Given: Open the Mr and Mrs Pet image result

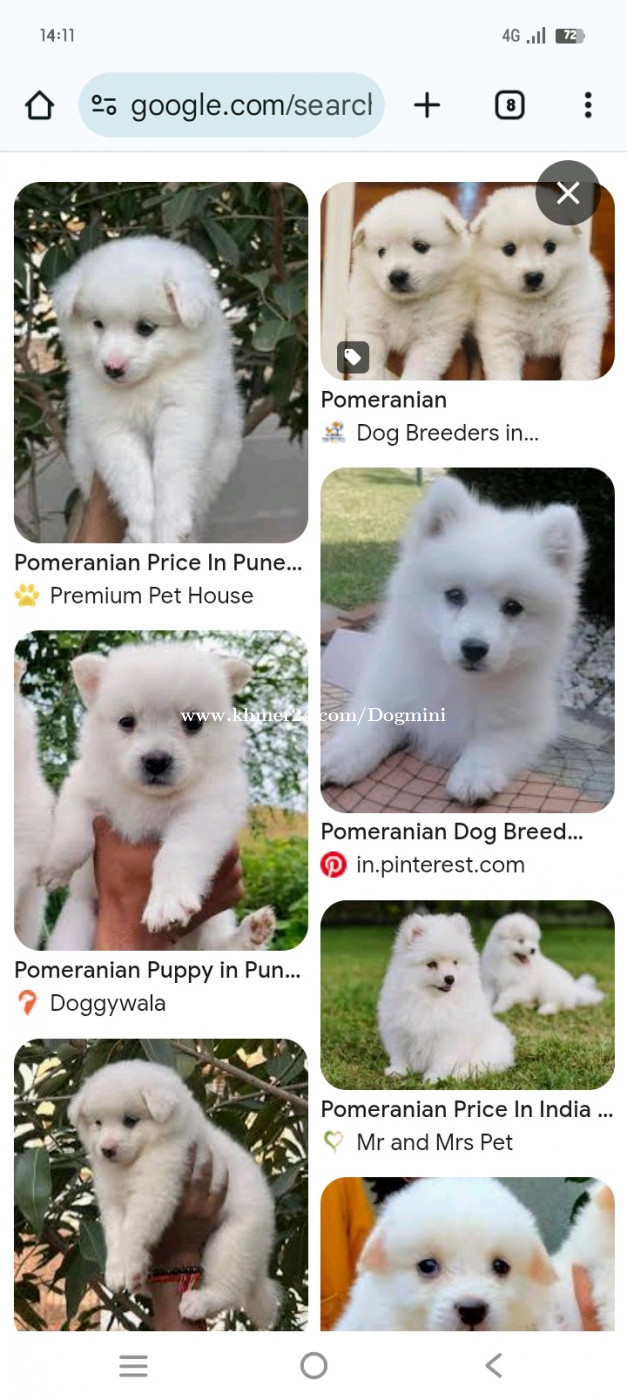Looking at the screenshot, I should (467, 995).
